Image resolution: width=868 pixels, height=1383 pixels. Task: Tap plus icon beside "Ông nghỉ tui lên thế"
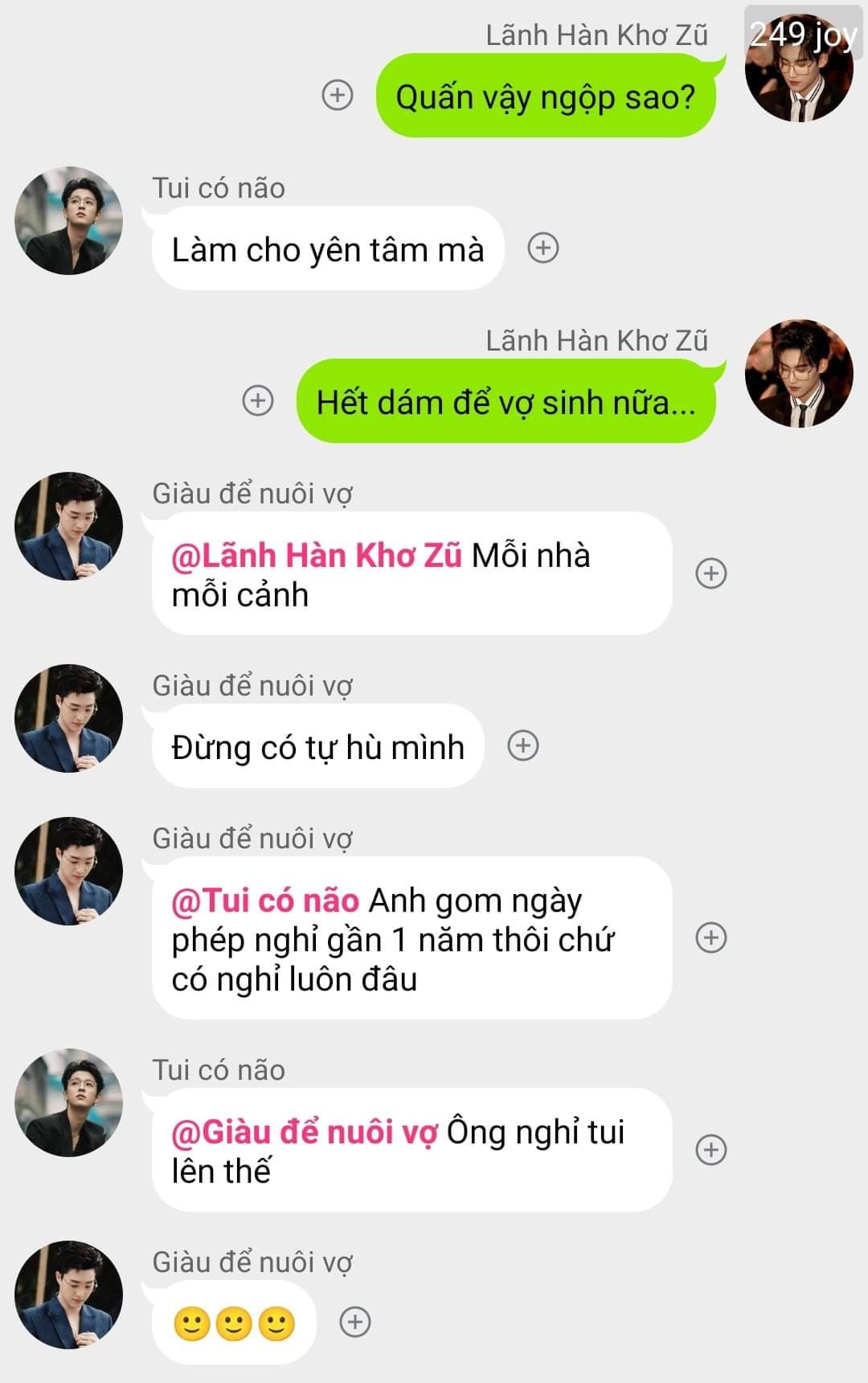711,1150
